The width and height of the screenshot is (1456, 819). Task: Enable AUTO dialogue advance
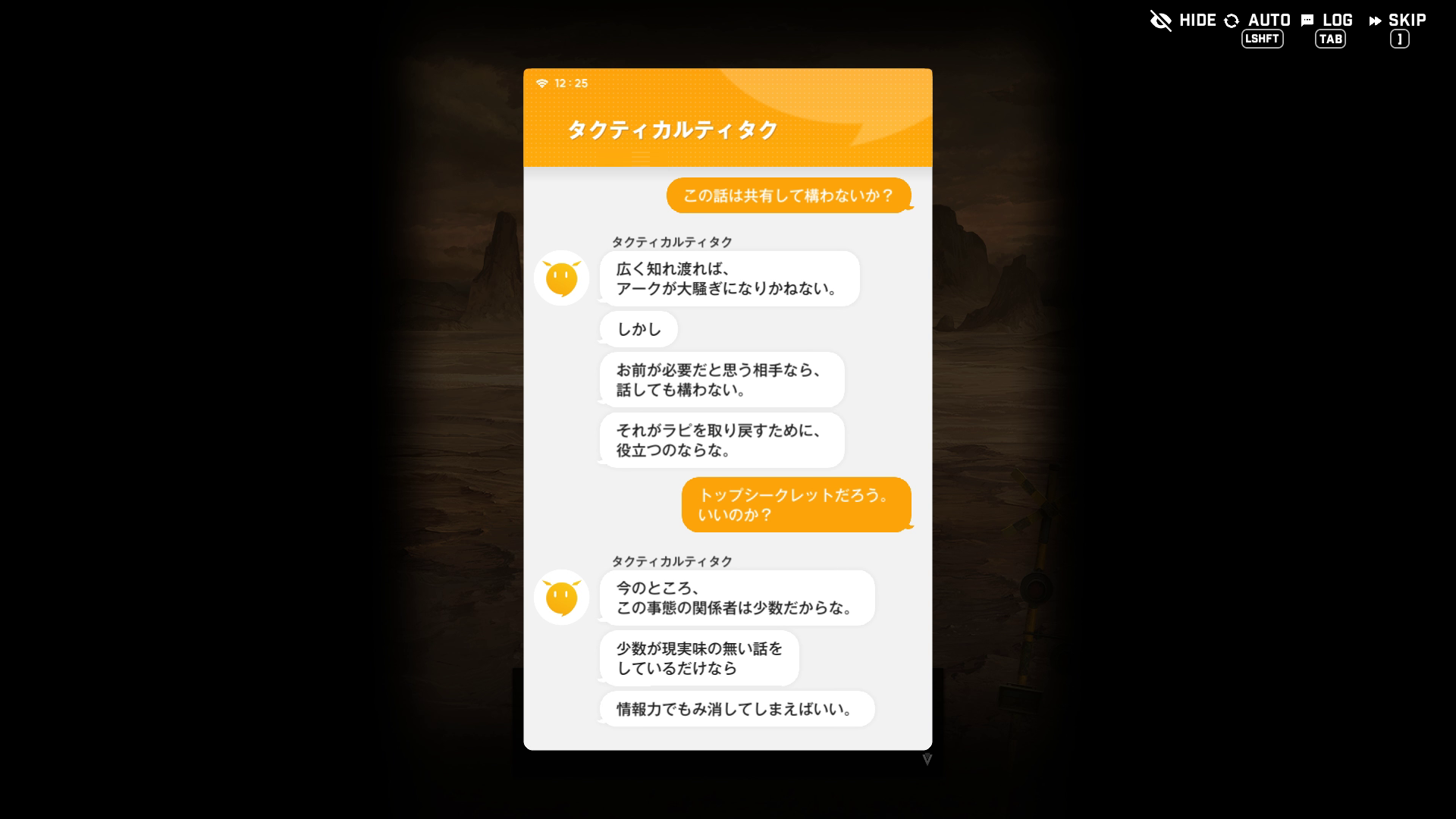(x=1258, y=20)
